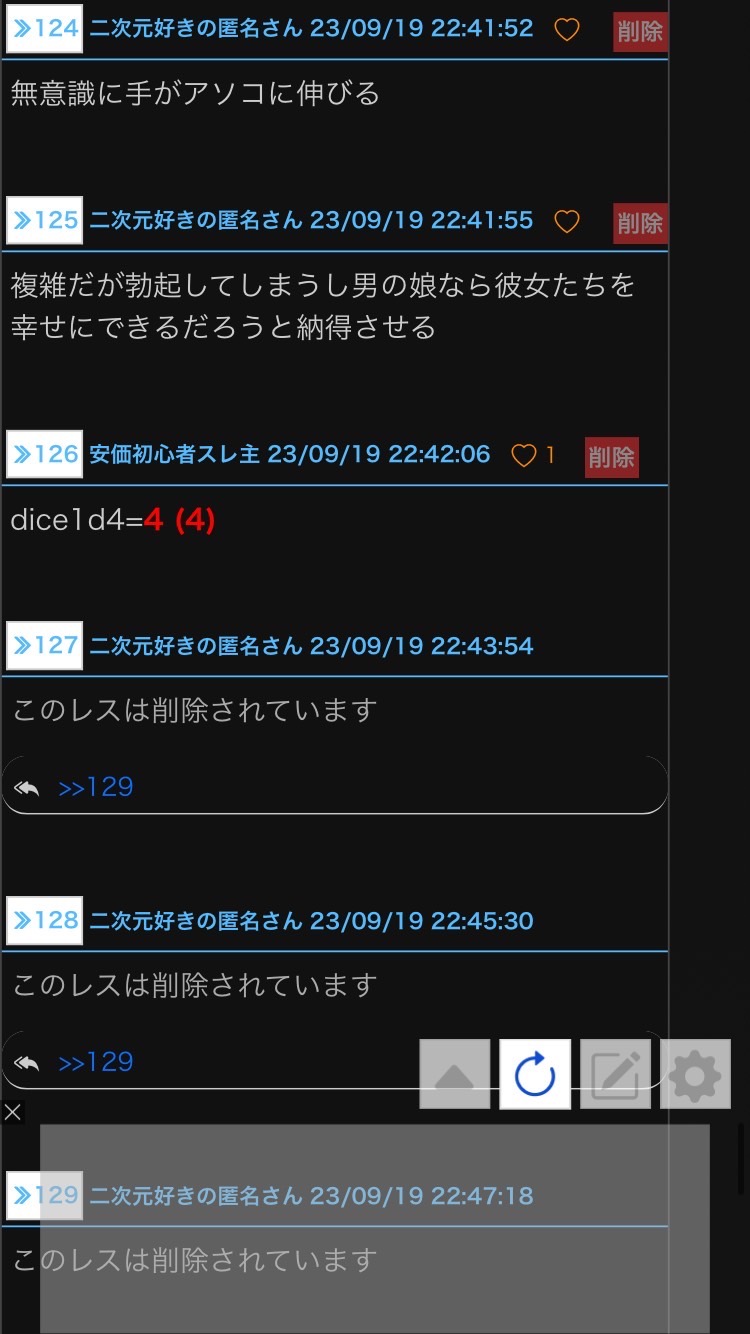
Task: Write a new reply with pencil button
Action: (x=615, y=1074)
